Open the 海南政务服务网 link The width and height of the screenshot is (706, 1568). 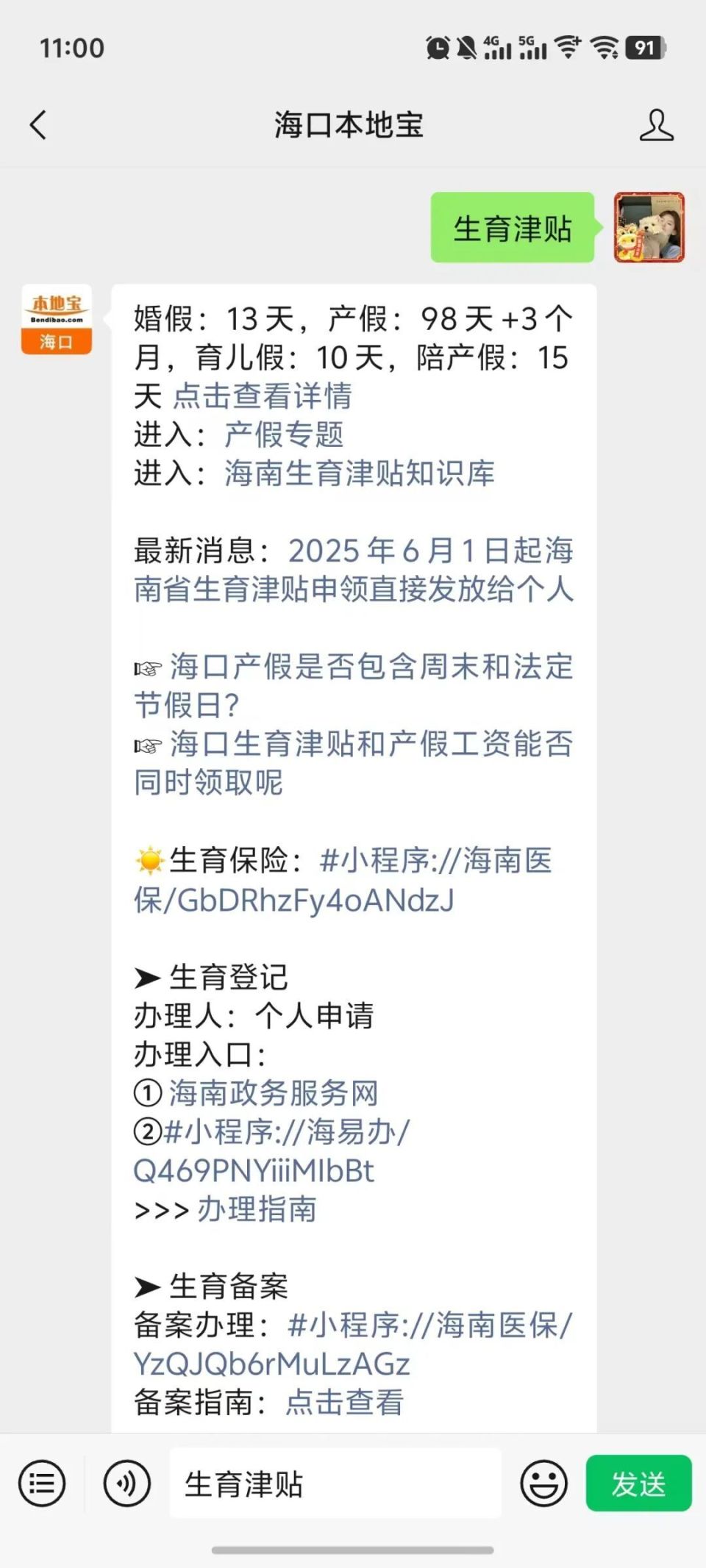(274, 1095)
